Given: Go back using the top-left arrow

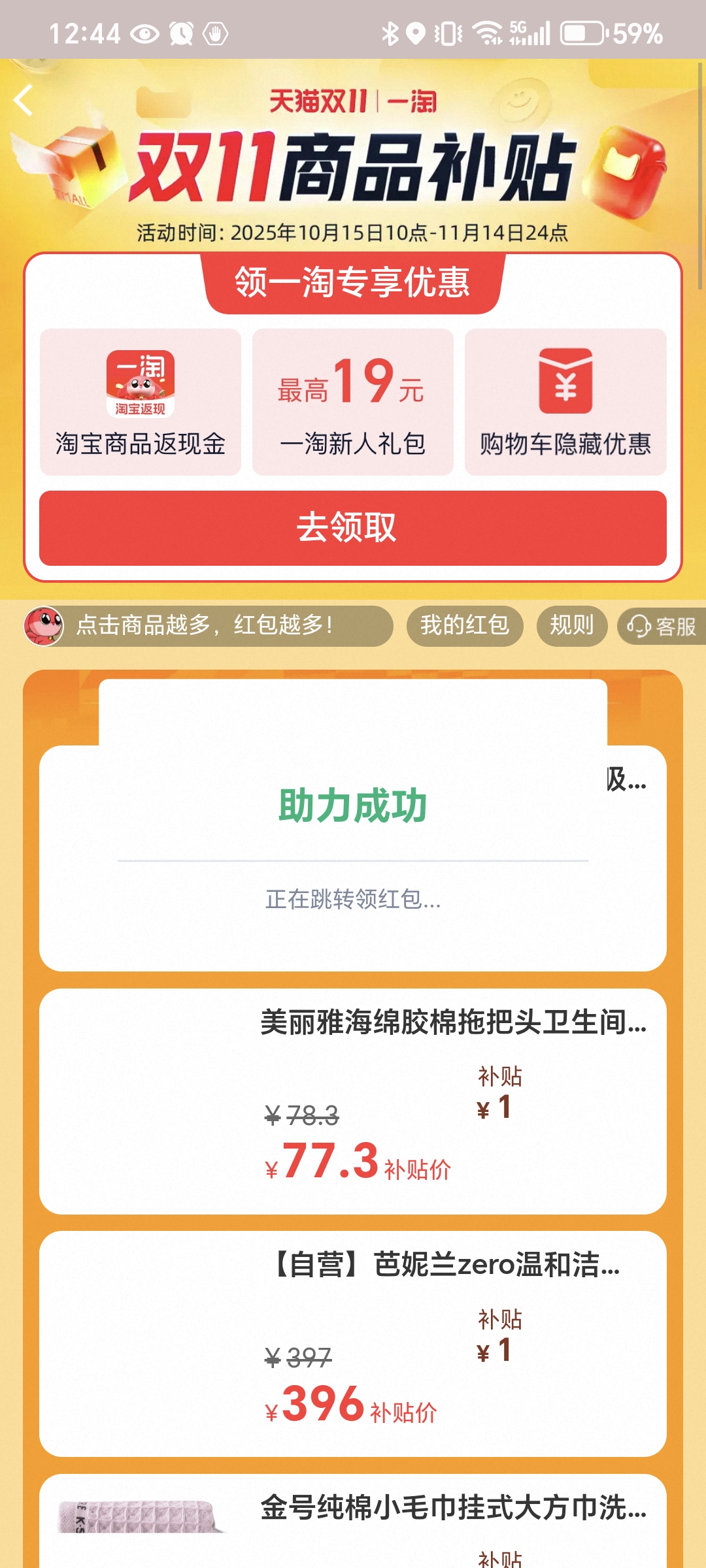Looking at the screenshot, I should pos(24,101).
